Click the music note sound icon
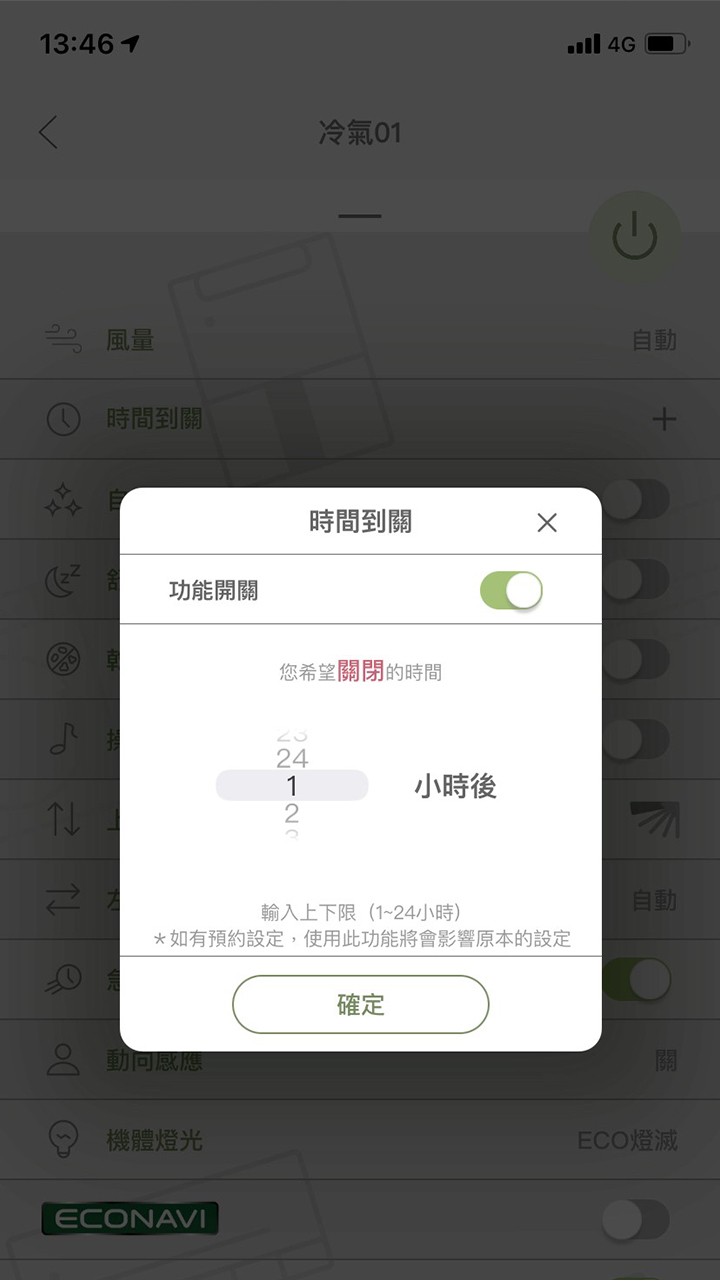Screen dimensions: 720x1280 point(63,740)
